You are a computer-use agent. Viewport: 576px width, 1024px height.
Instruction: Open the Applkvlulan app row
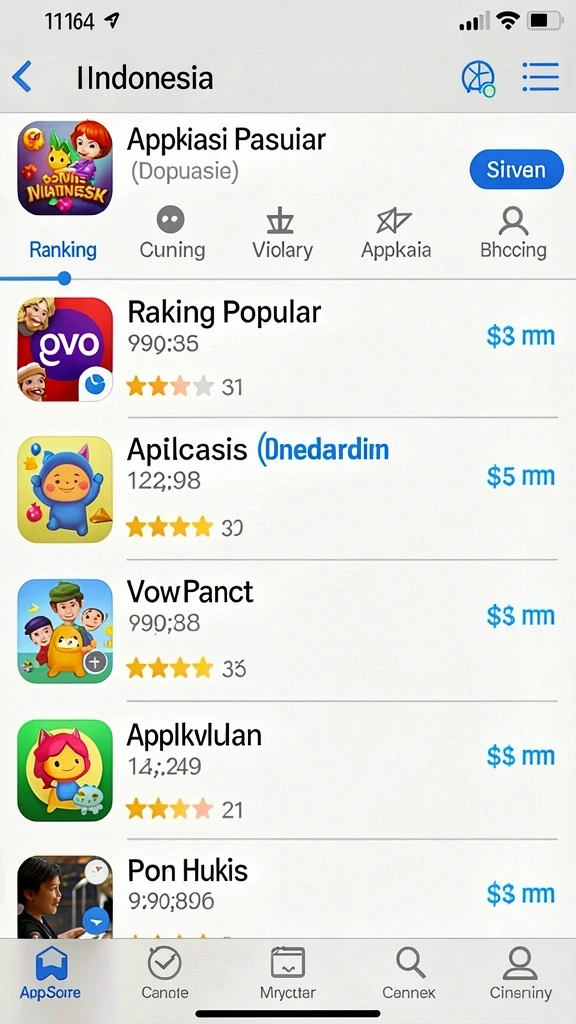pyautogui.click(x=288, y=770)
